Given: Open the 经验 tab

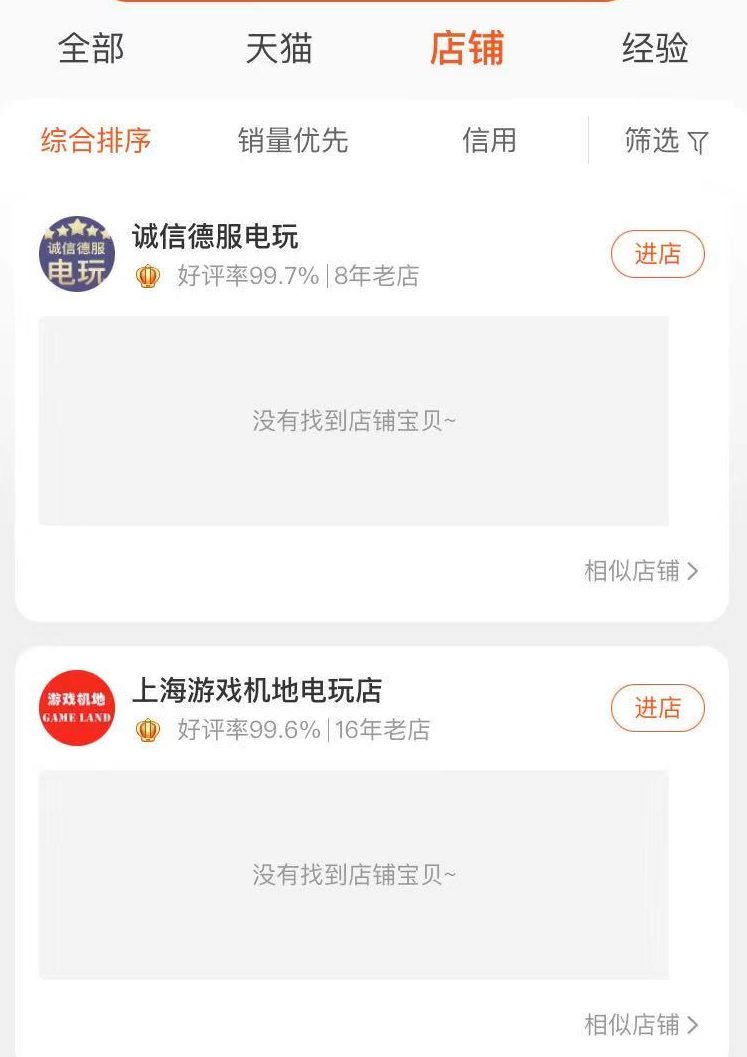Looking at the screenshot, I should 655,49.
